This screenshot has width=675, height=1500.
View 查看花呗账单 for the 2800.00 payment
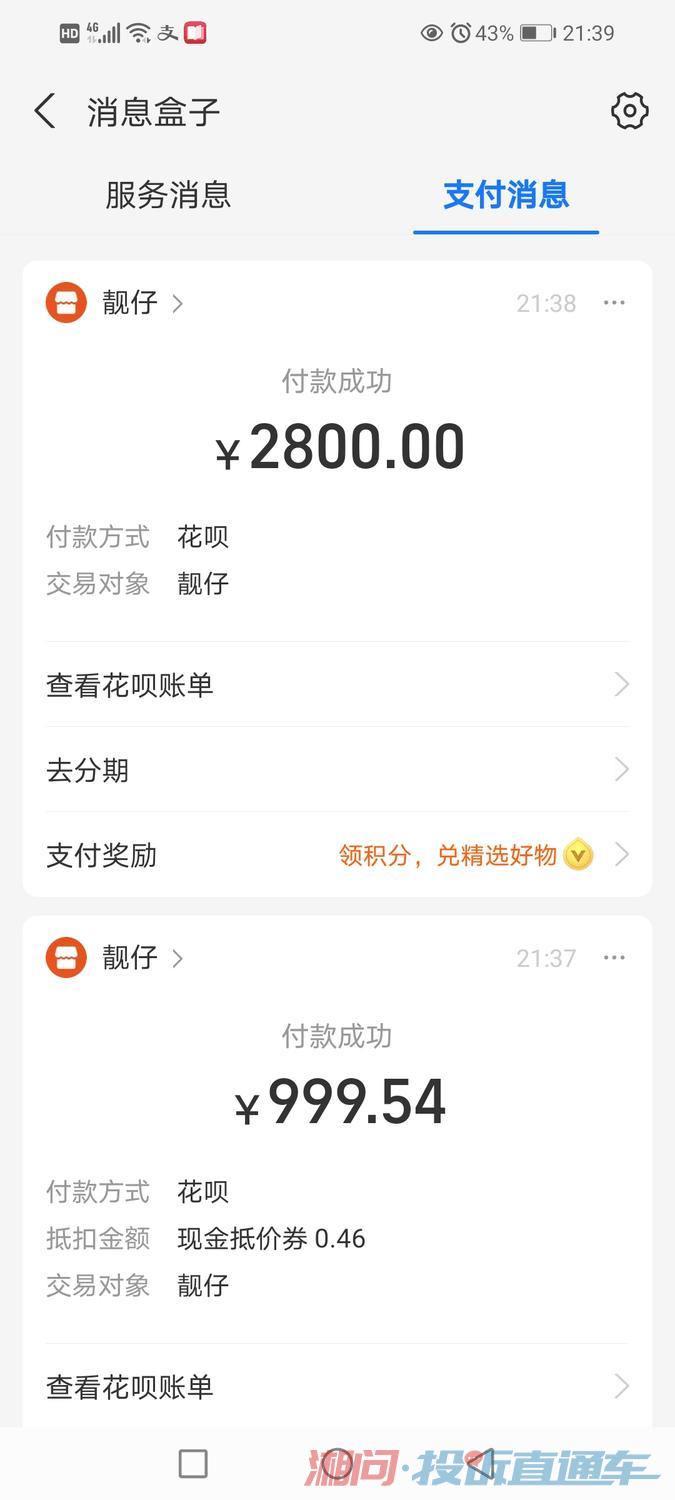point(337,685)
